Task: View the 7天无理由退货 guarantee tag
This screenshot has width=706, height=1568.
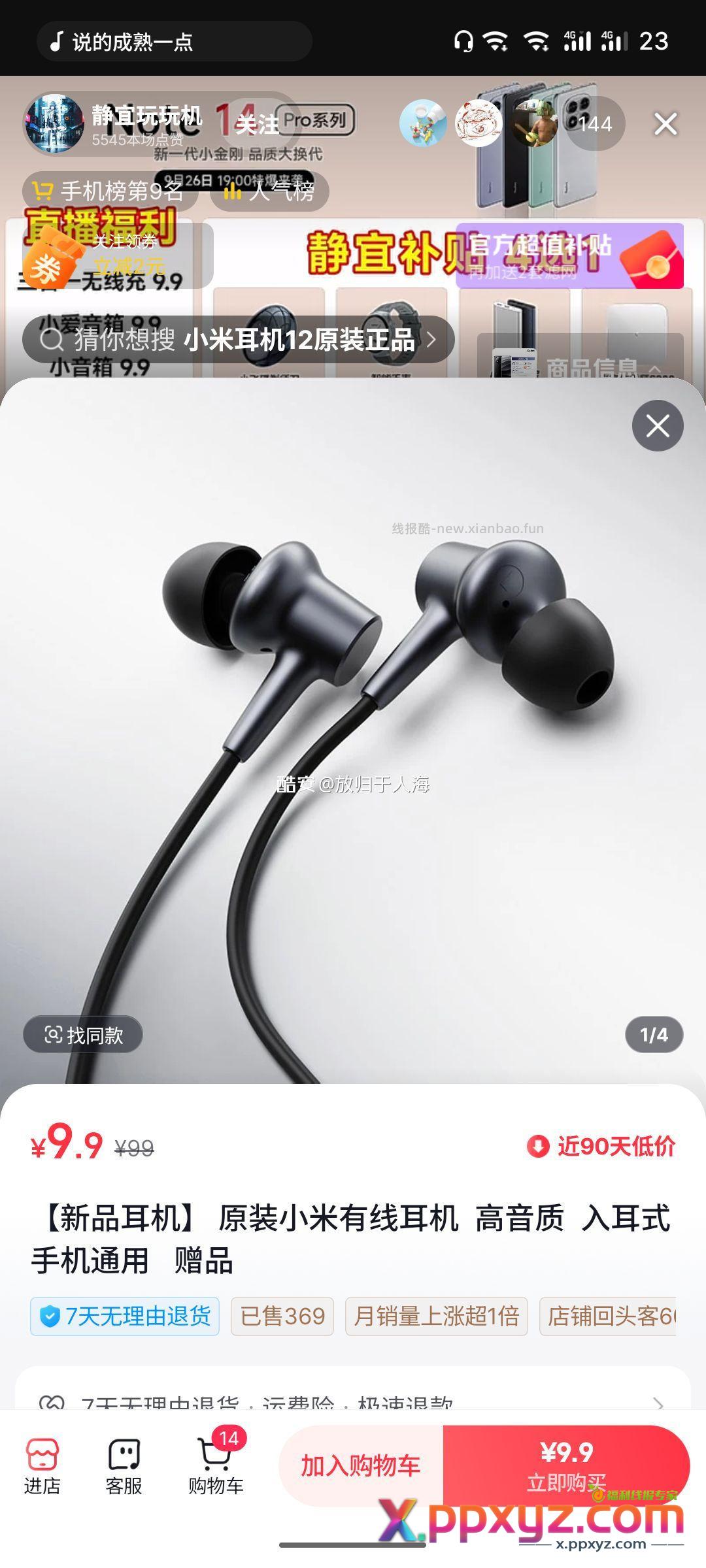Action: 125,1316
